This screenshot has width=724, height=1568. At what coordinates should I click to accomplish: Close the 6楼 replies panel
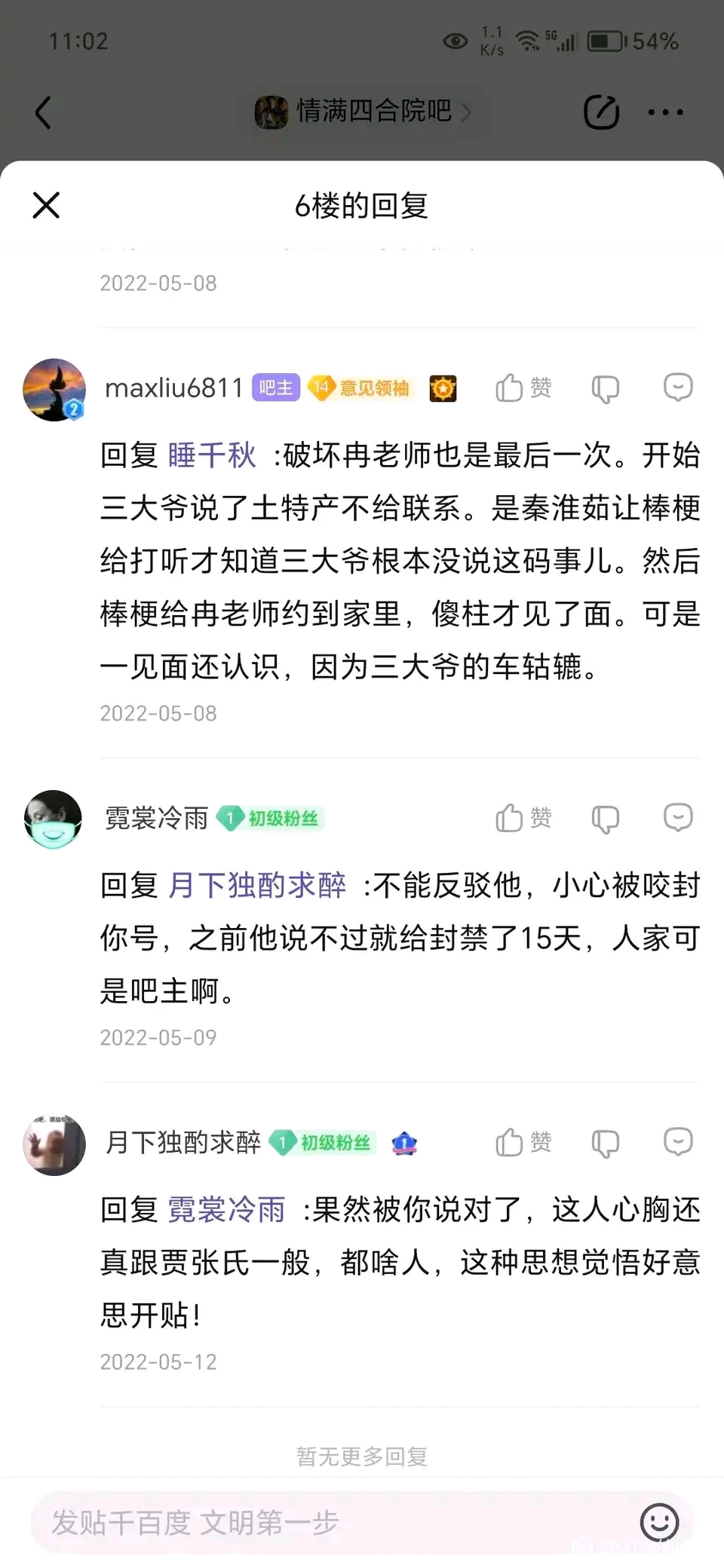[46, 205]
